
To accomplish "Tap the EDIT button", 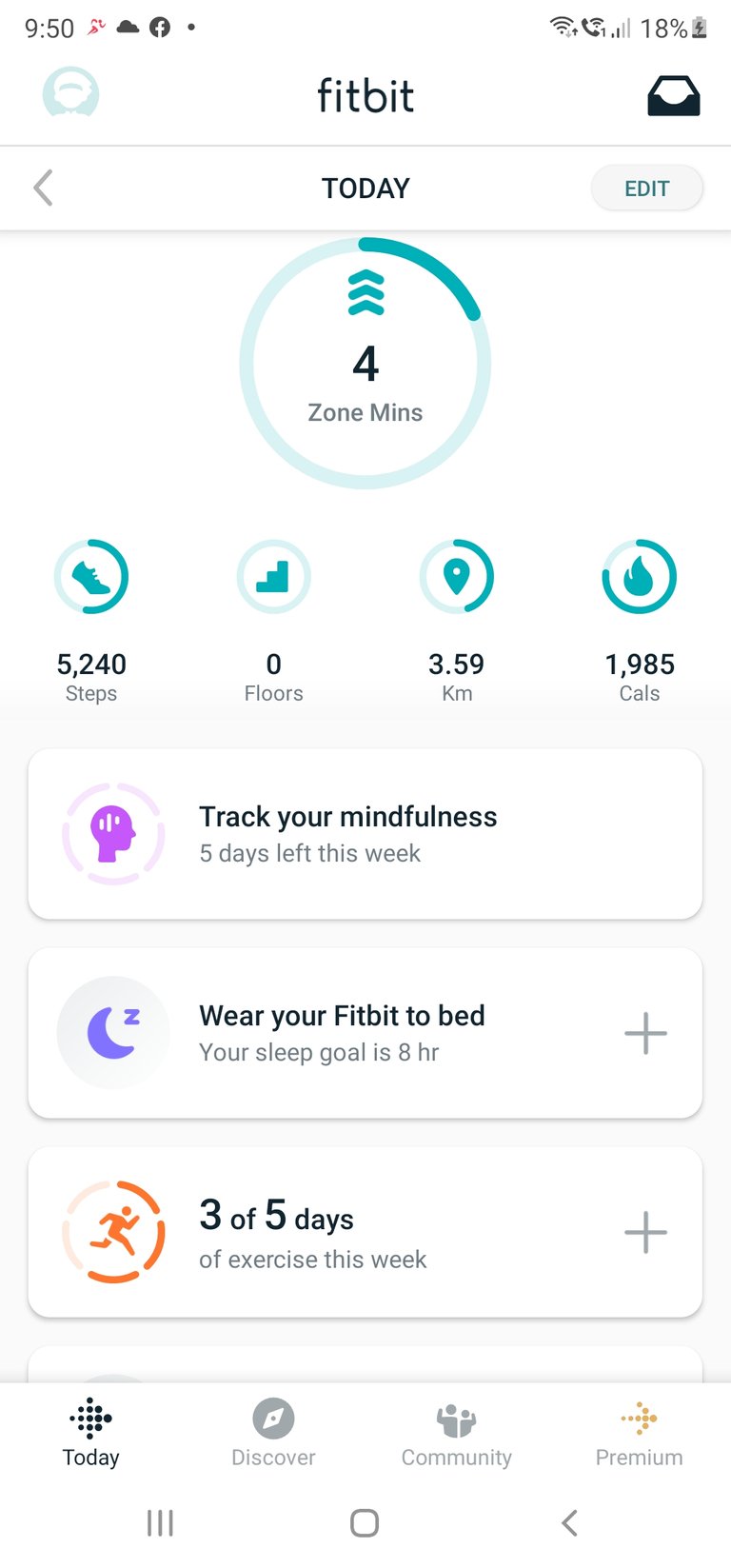I will (x=646, y=189).
